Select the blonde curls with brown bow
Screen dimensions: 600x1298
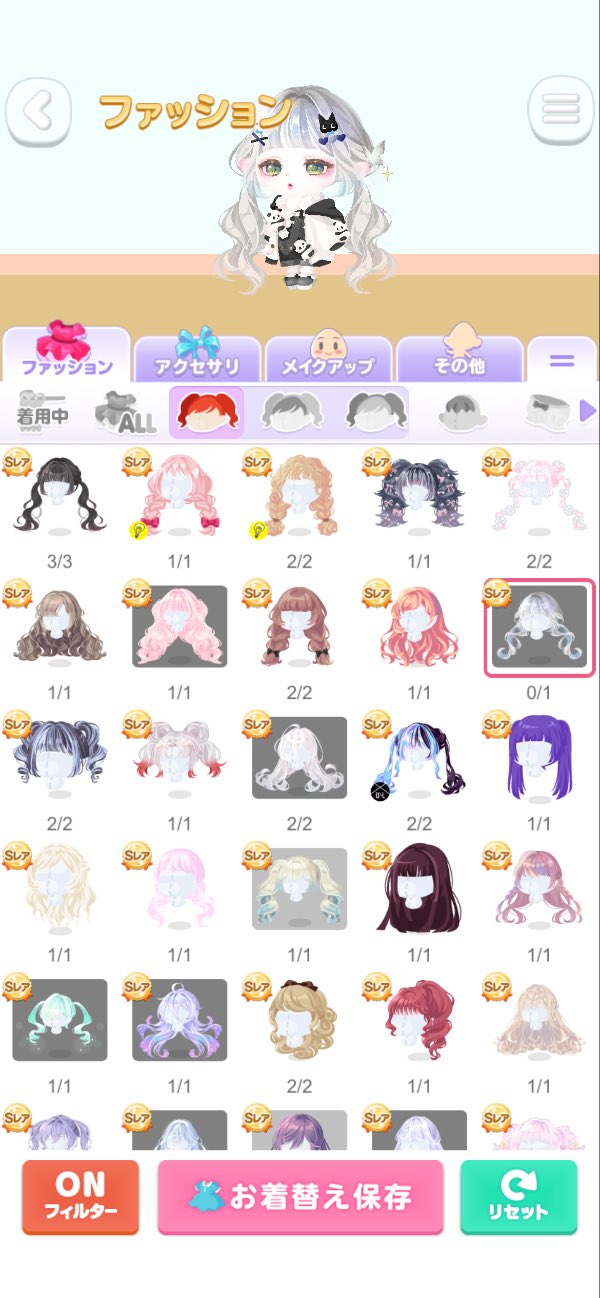[299, 1020]
